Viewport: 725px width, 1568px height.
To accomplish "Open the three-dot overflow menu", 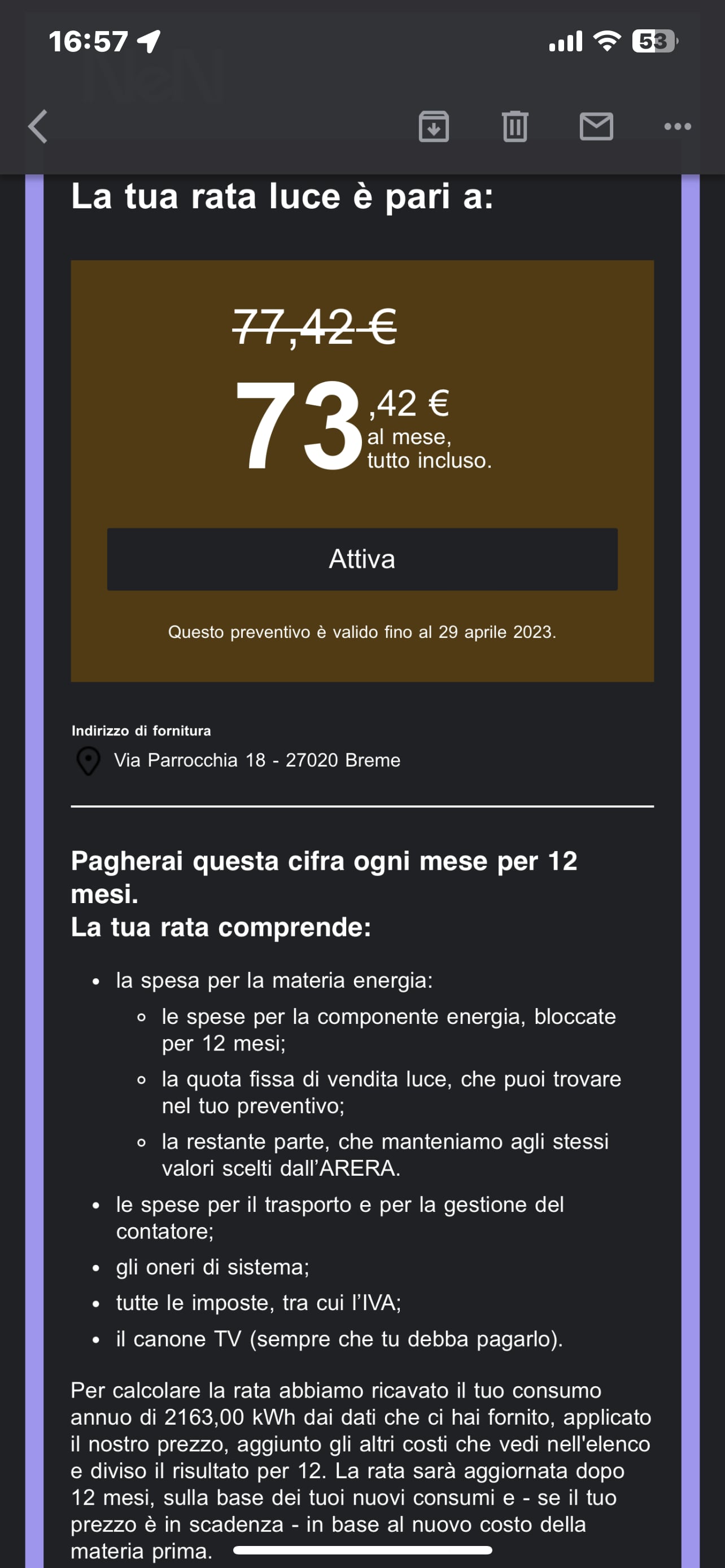I will point(677,126).
